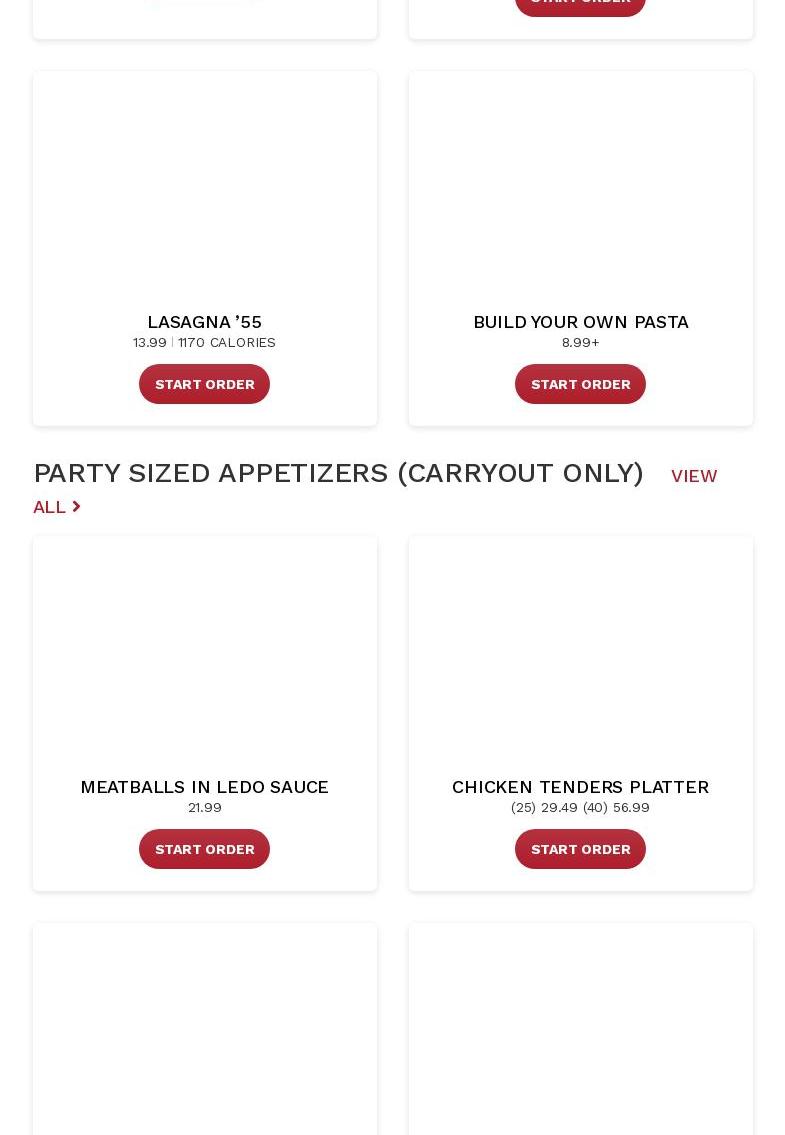Image resolution: width=785 pixels, height=1135 pixels.
Task: Open the Lasagna '55 item card
Action: [x=204, y=321]
